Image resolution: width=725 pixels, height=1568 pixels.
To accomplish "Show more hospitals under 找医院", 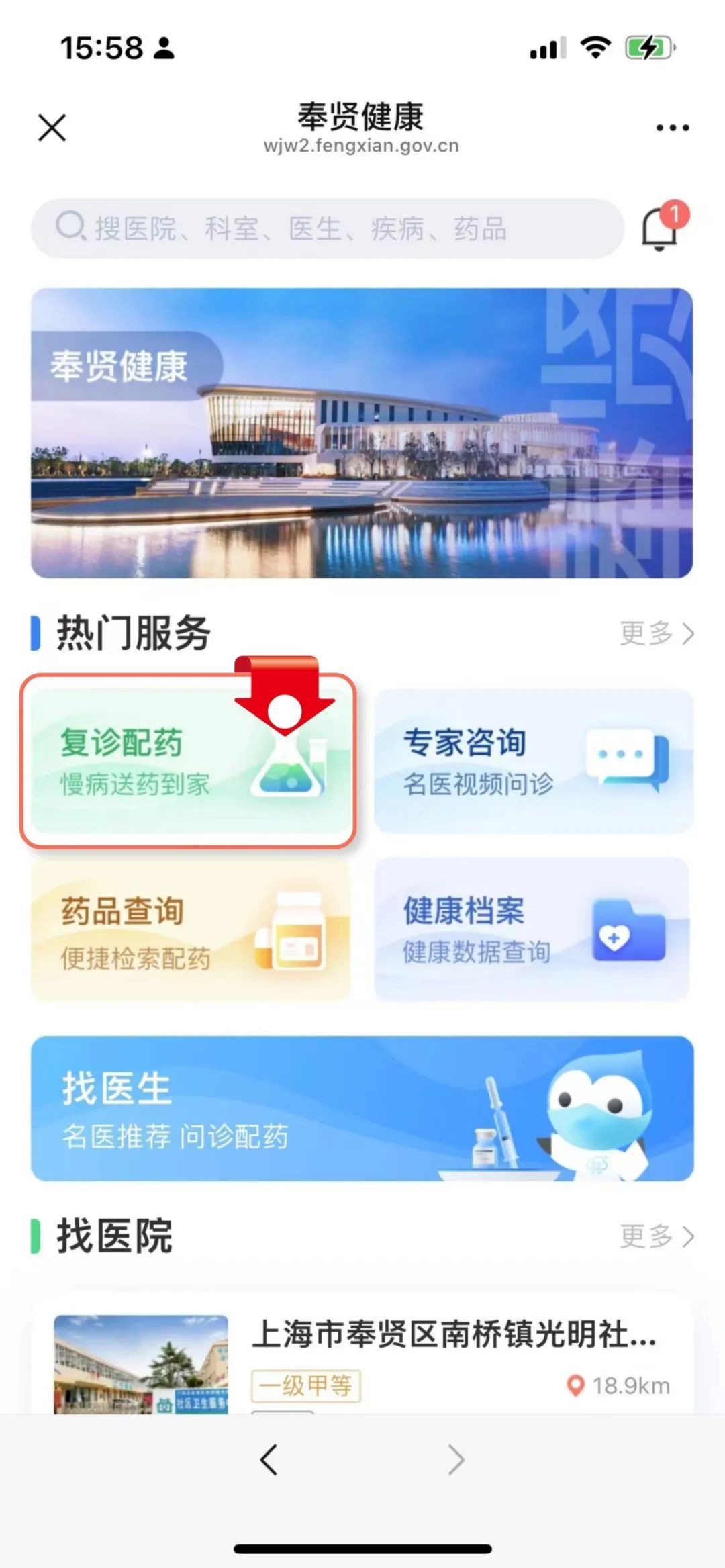I will 656,1236.
